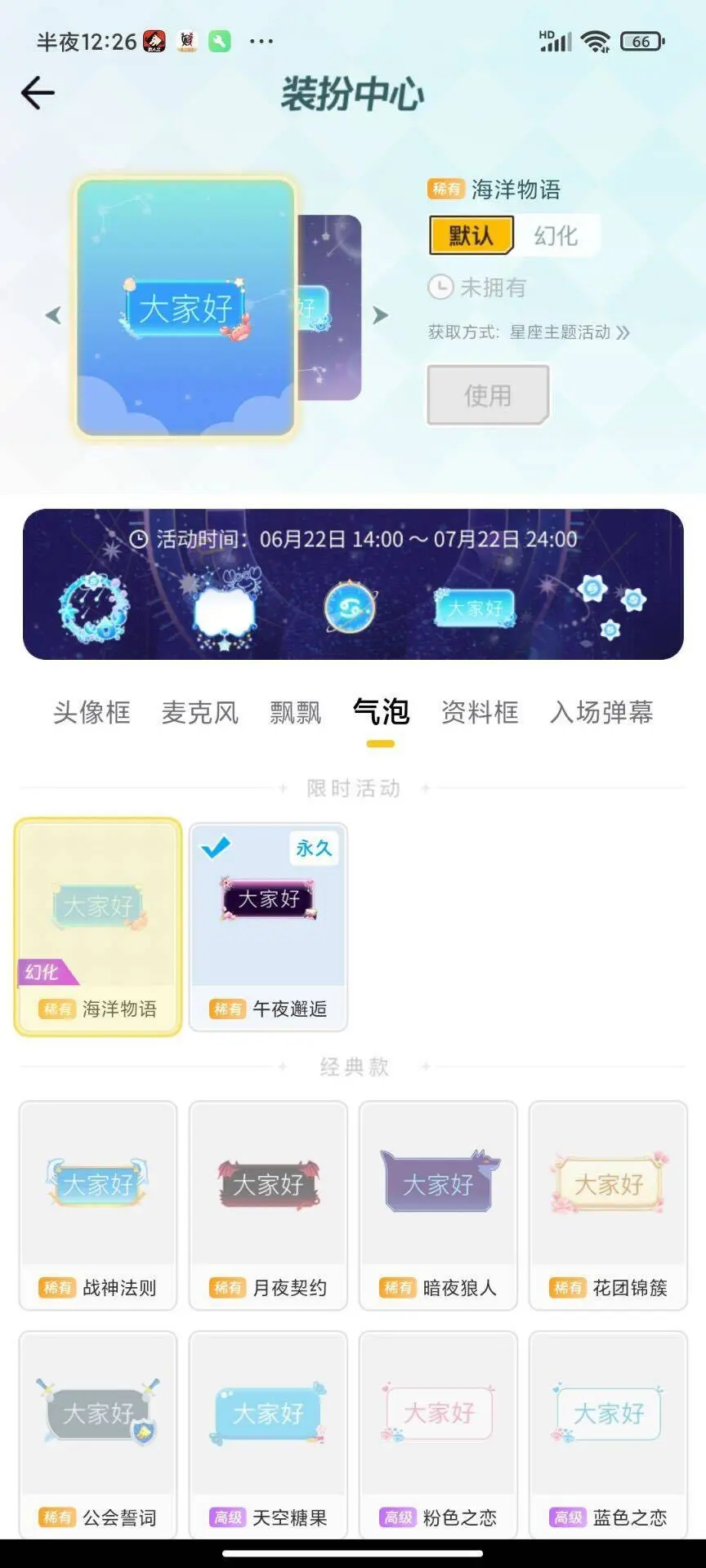Show the previous bubble preview
706x1568 pixels.
pos(53,314)
